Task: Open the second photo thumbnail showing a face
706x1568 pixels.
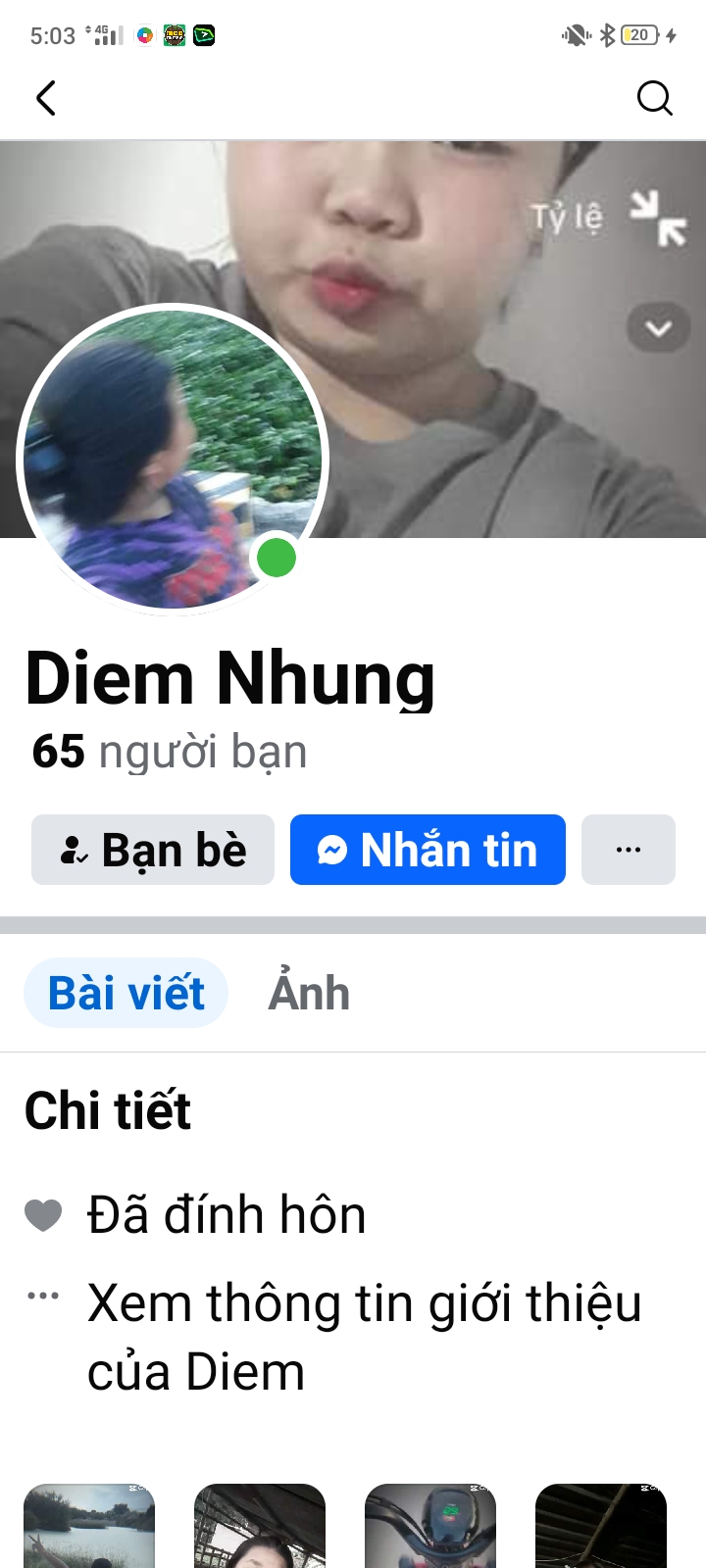Action: tap(260, 1526)
